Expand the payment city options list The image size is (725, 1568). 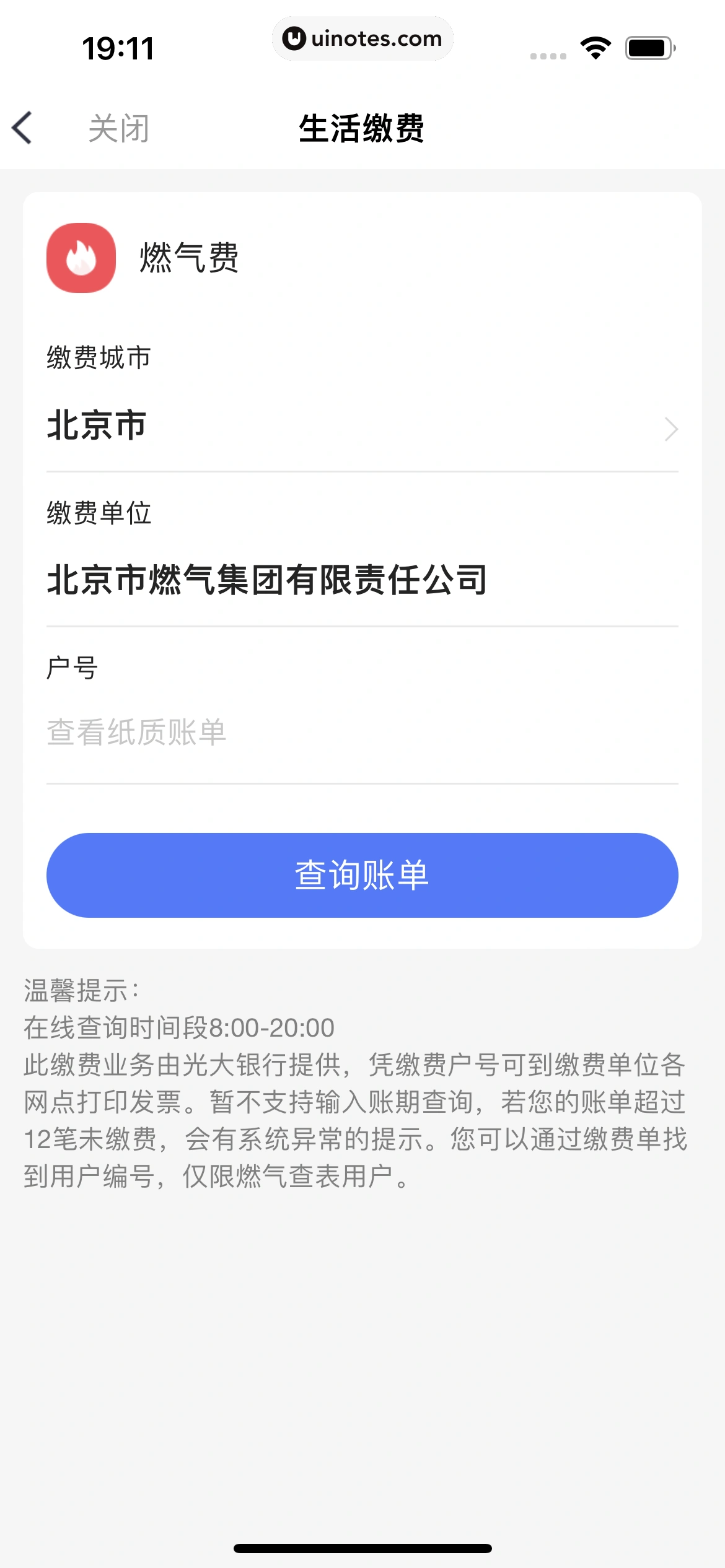coord(362,426)
